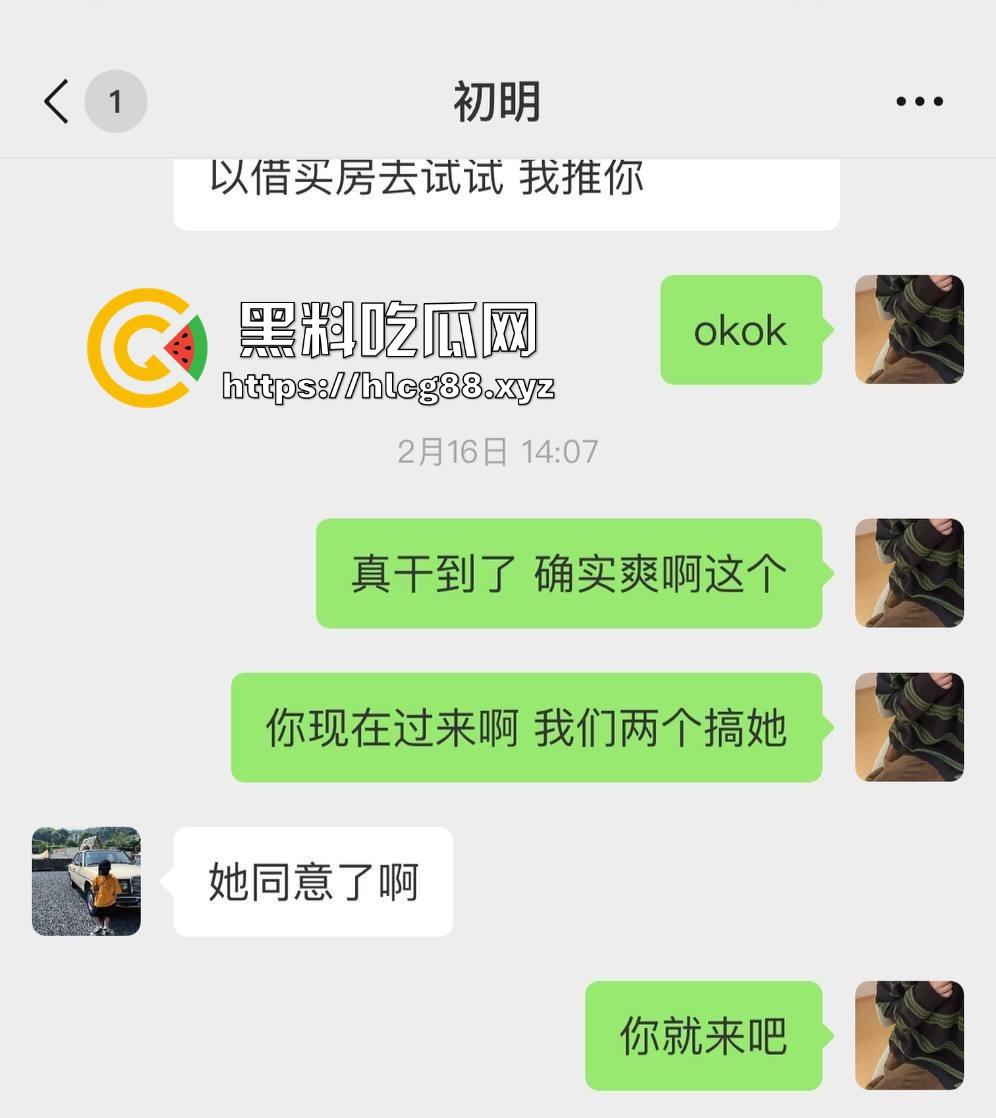The image size is (996, 1118).
Task: Click the 你就来吧 green bubble
Action: tap(703, 1036)
